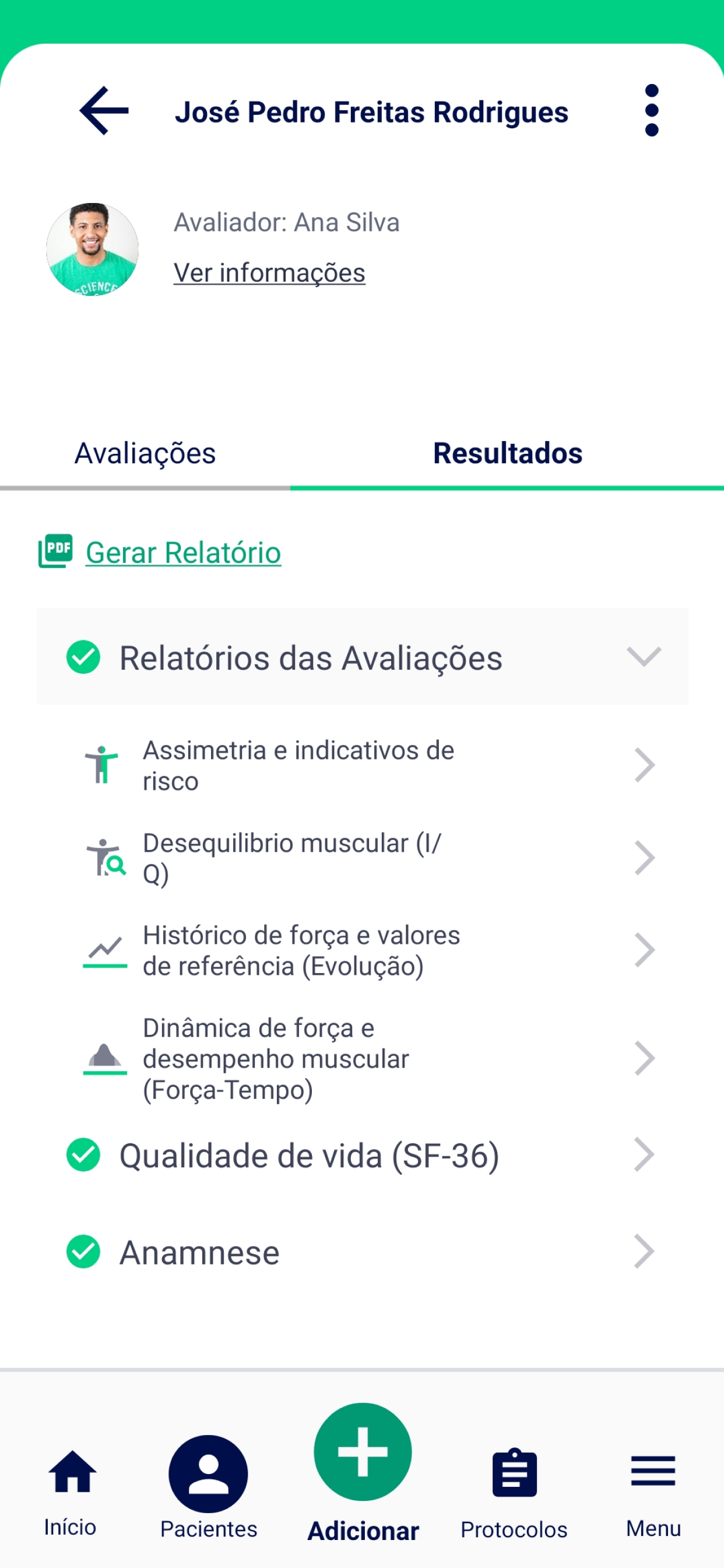The image size is (724, 1568).
Task: Go back using the arrow icon
Action: click(104, 110)
